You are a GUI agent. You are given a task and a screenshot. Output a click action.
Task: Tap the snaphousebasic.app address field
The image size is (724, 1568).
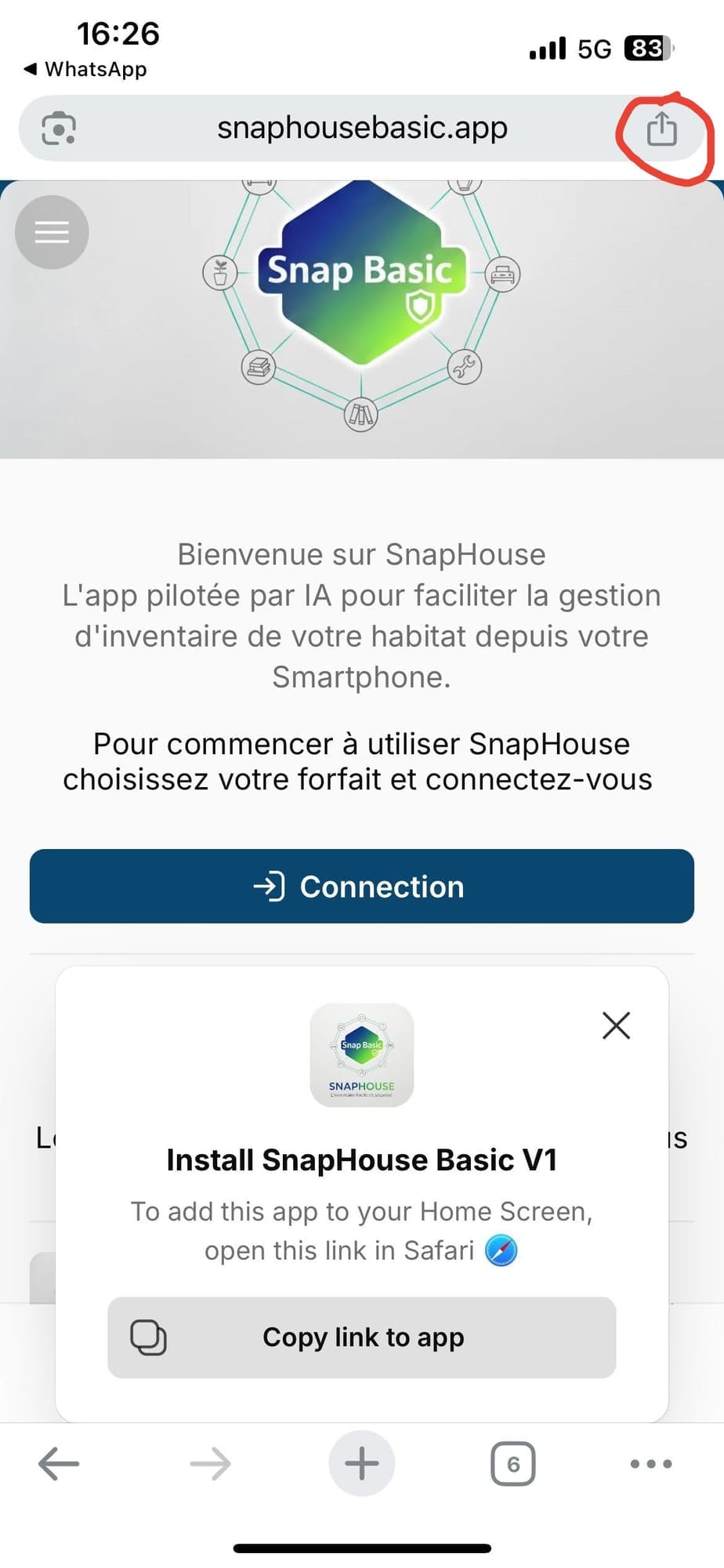click(x=362, y=129)
